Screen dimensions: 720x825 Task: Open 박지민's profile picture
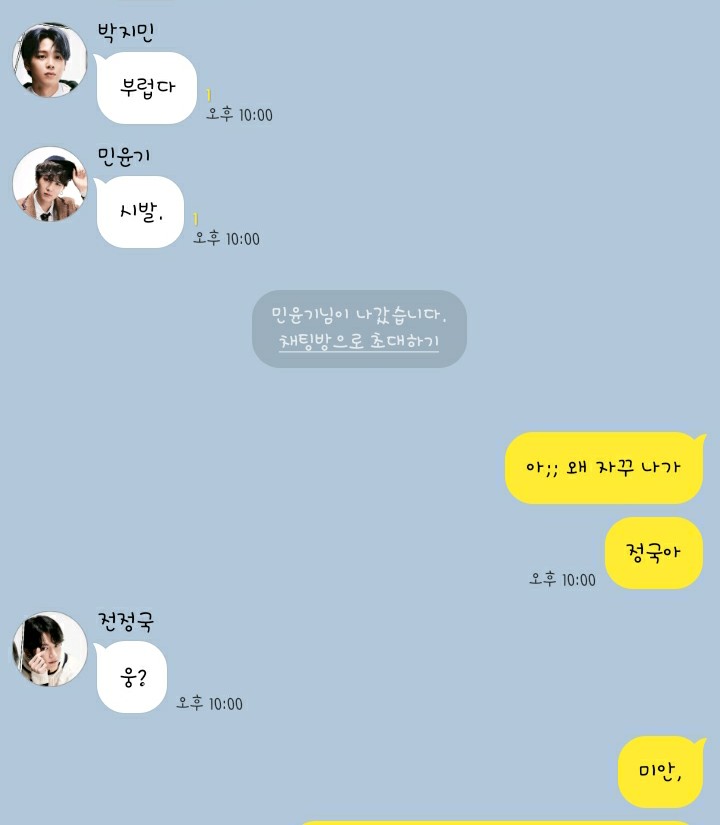click(x=49, y=60)
